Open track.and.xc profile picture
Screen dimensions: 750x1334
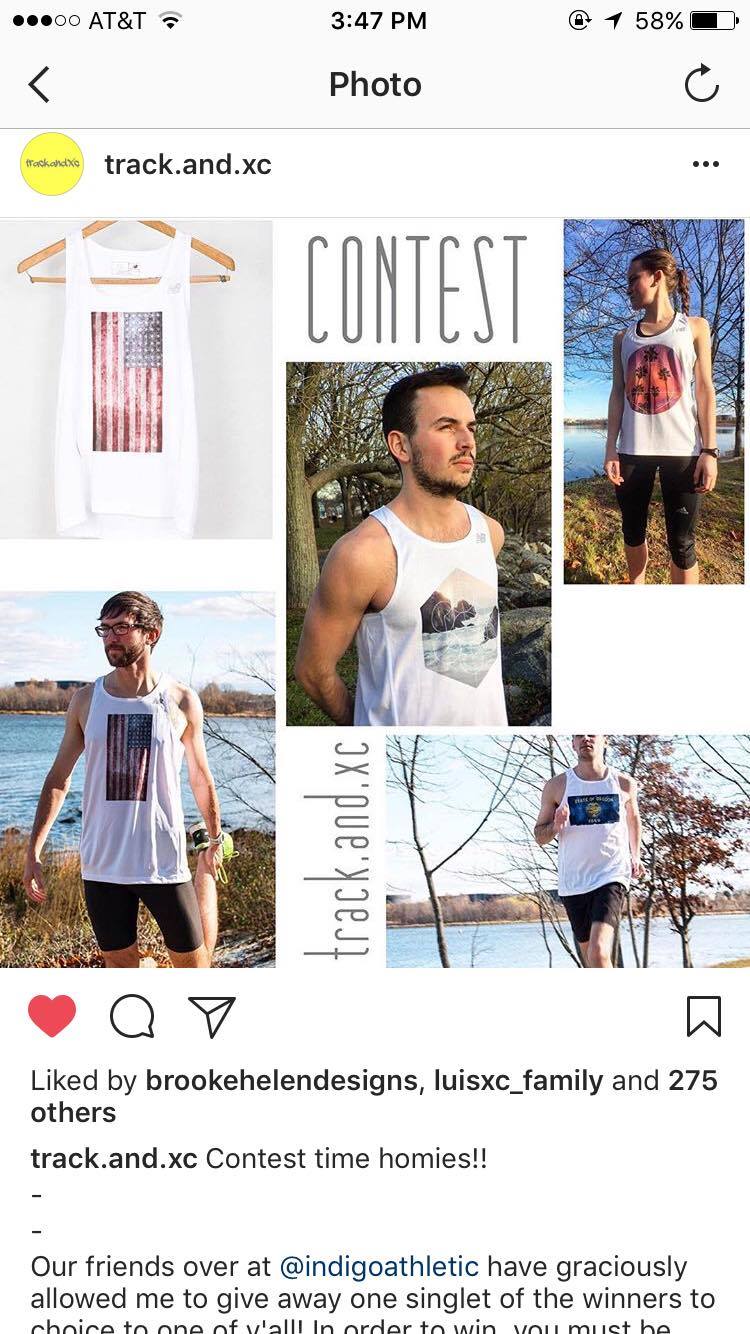[52, 164]
